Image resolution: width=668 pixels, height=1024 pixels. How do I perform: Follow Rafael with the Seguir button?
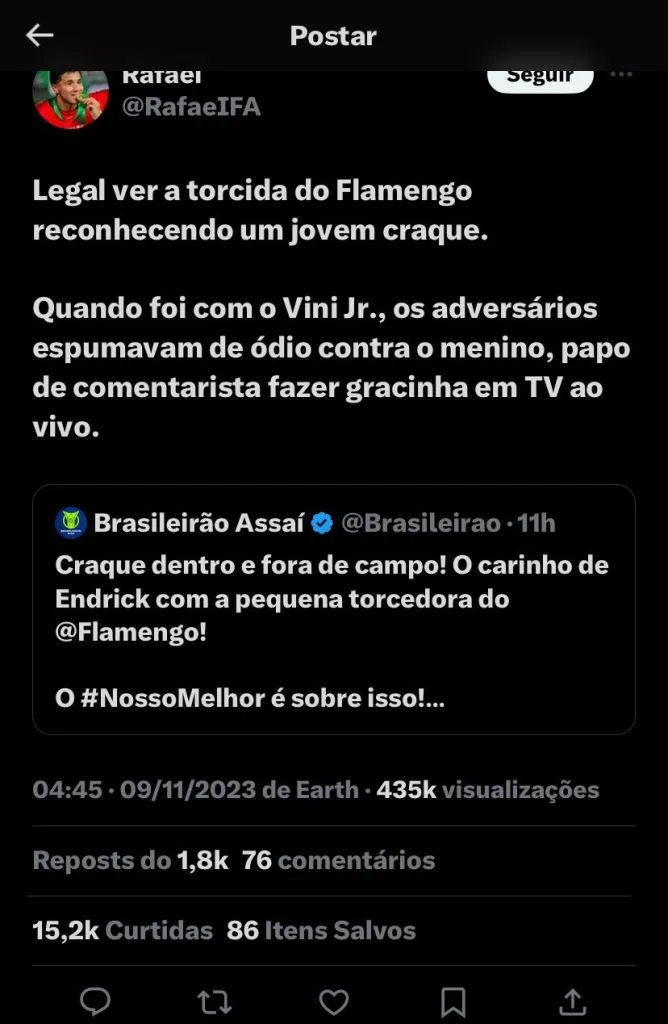pos(540,78)
